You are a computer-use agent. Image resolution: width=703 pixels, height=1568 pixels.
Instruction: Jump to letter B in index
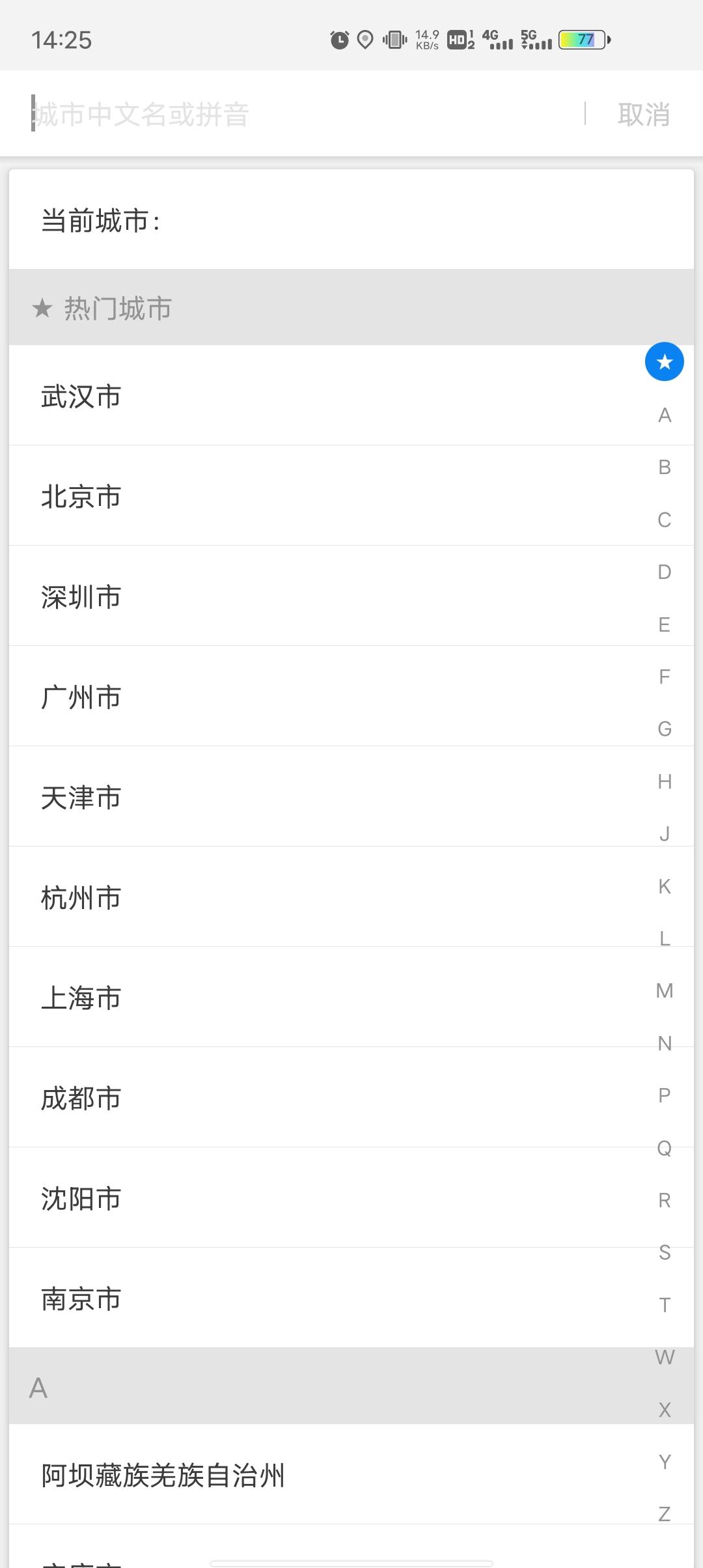[664, 467]
